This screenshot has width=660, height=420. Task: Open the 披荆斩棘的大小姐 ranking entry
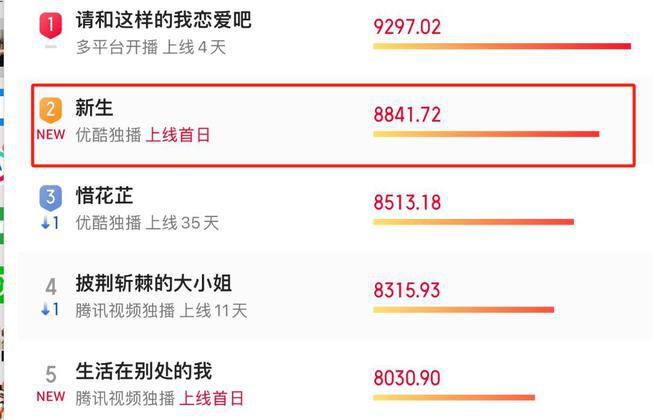pyautogui.click(x=153, y=284)
